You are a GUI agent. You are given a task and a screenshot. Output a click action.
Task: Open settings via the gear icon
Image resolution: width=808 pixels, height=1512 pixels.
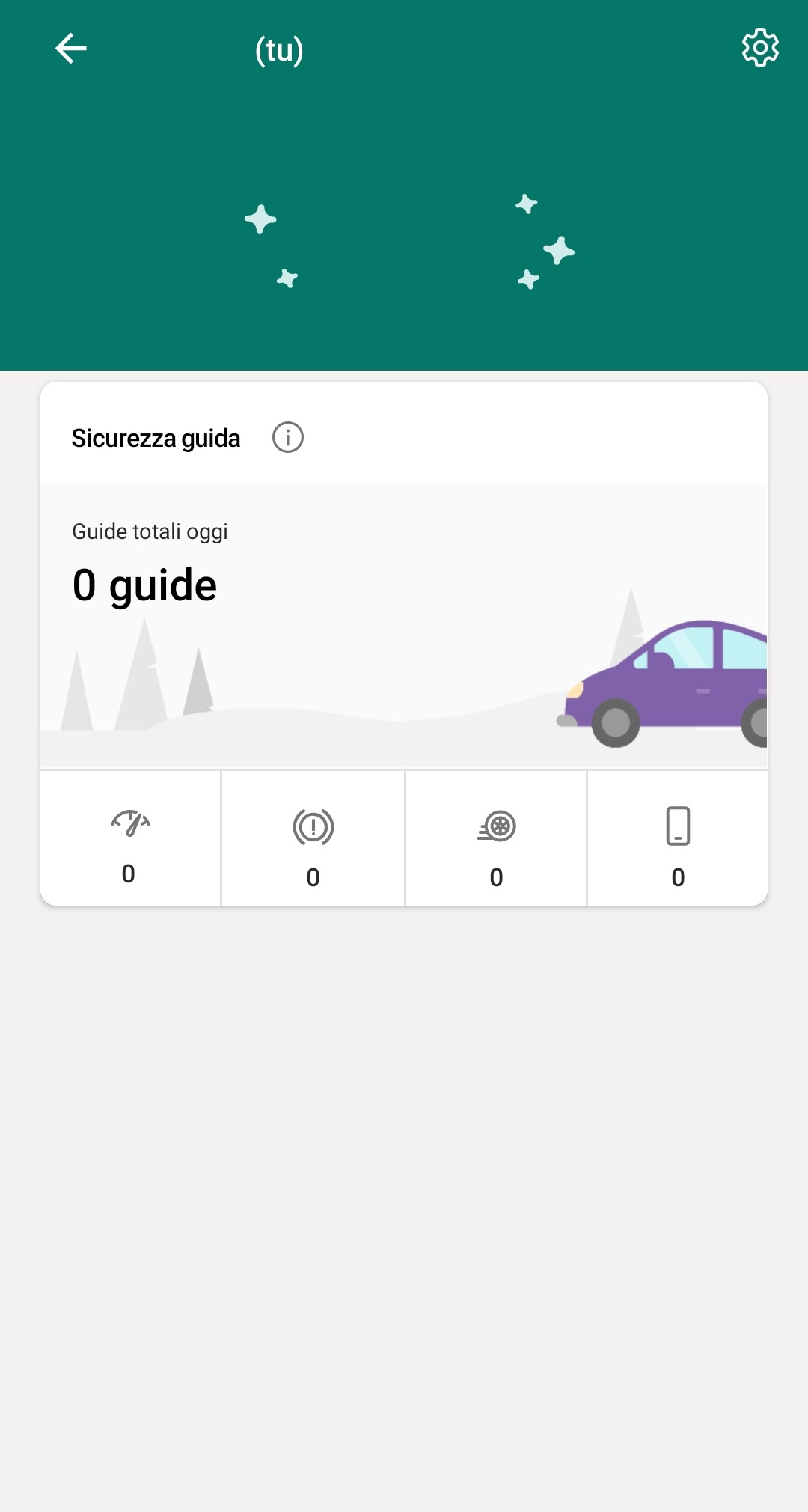coord(760,48)
